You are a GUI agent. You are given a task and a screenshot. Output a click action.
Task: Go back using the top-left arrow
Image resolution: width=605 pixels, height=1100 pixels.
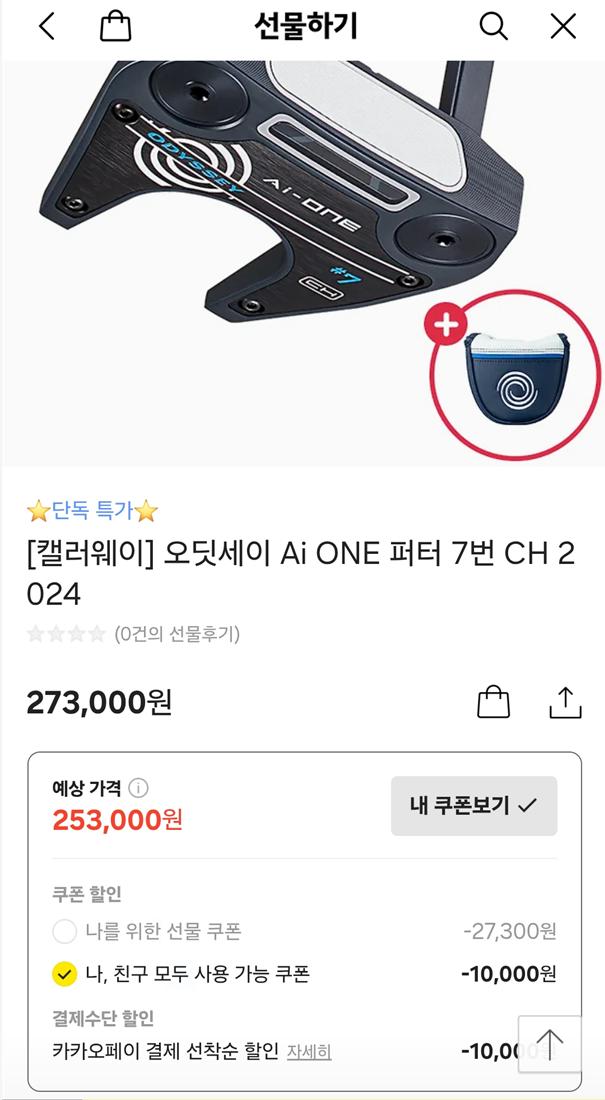tap(47, 27)
